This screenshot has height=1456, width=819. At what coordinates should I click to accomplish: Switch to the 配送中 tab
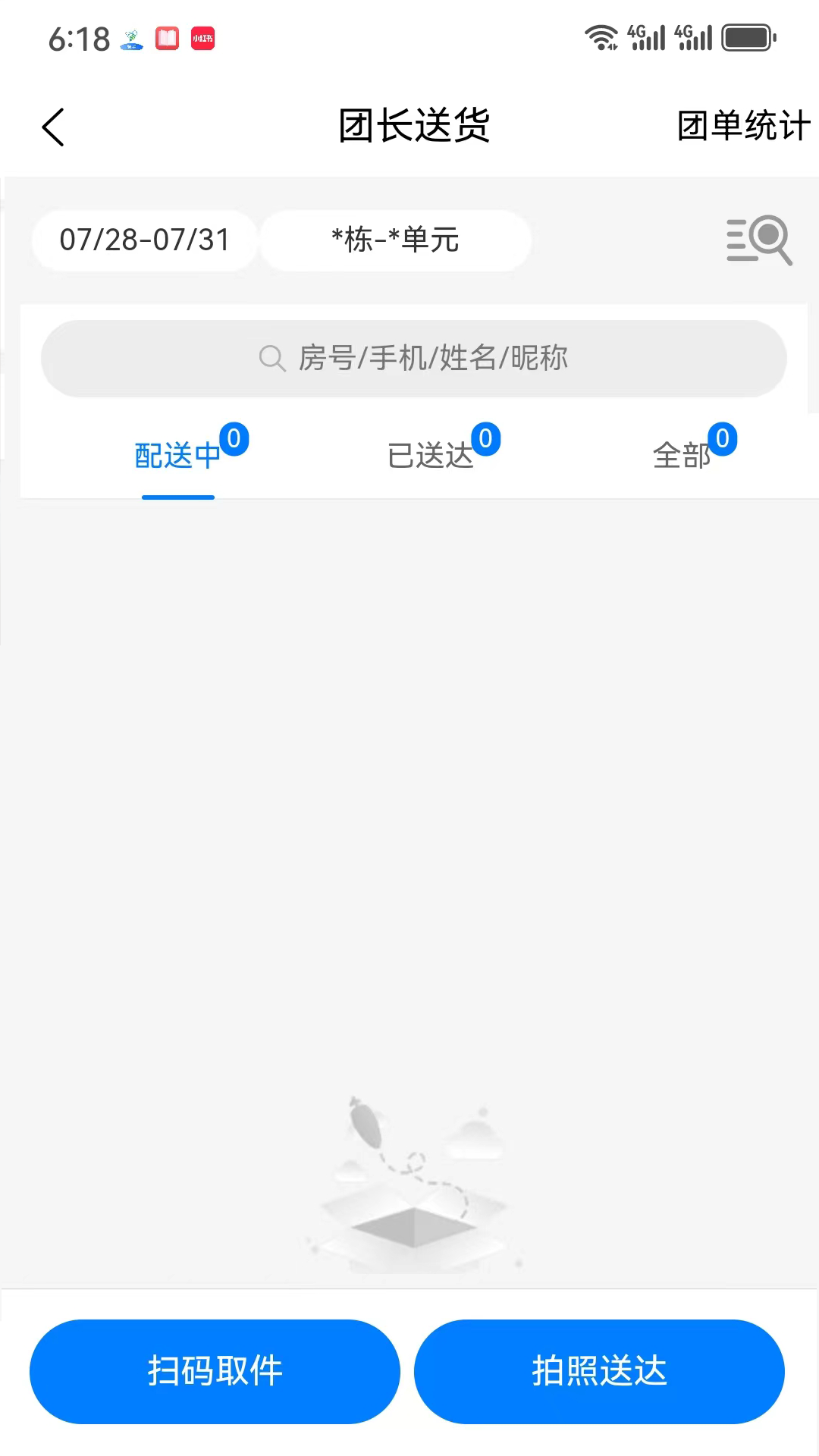(x=178, y=456)
